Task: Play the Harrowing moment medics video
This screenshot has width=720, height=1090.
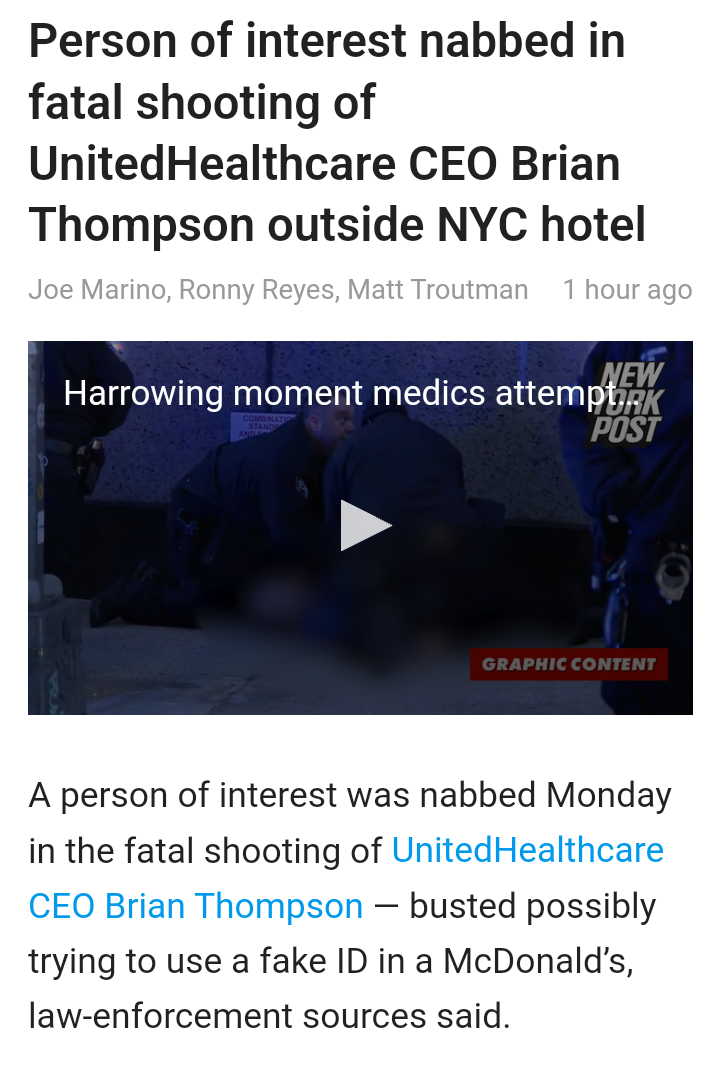Action: pyautogui.click(x=363, y=526)
